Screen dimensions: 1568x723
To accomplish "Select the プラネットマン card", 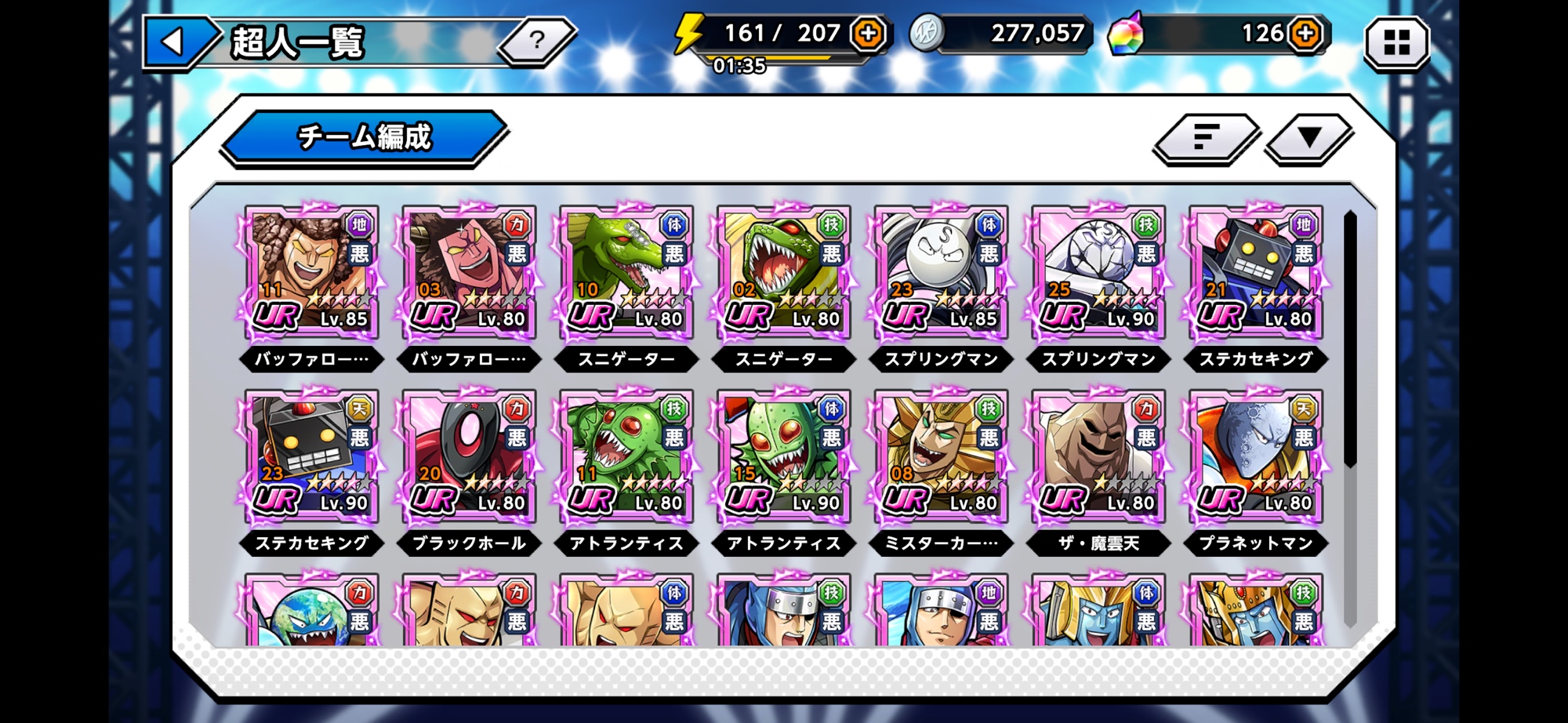I will point(1255,457).
